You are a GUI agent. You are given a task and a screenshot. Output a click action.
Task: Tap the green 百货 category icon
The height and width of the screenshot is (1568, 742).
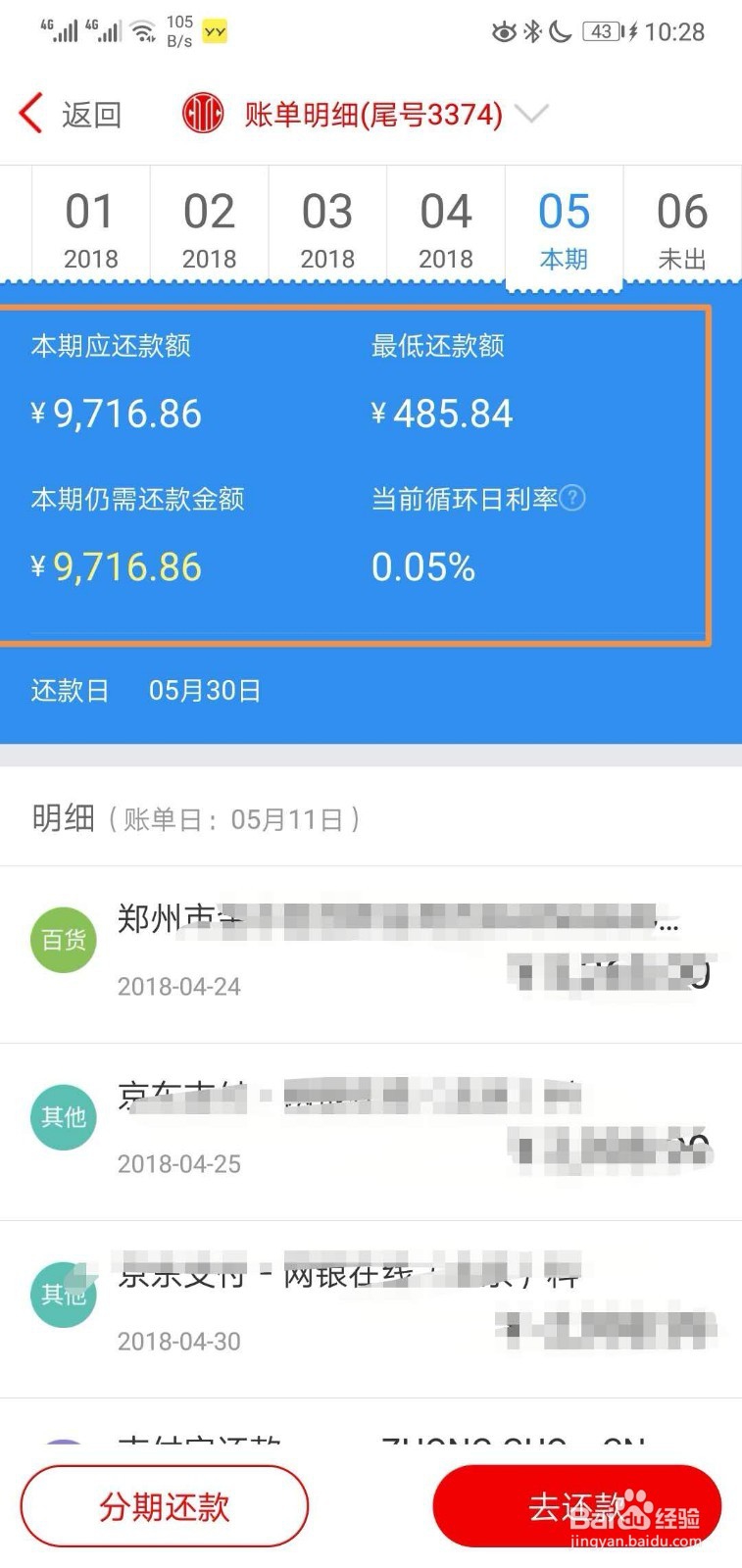point(63,940)
